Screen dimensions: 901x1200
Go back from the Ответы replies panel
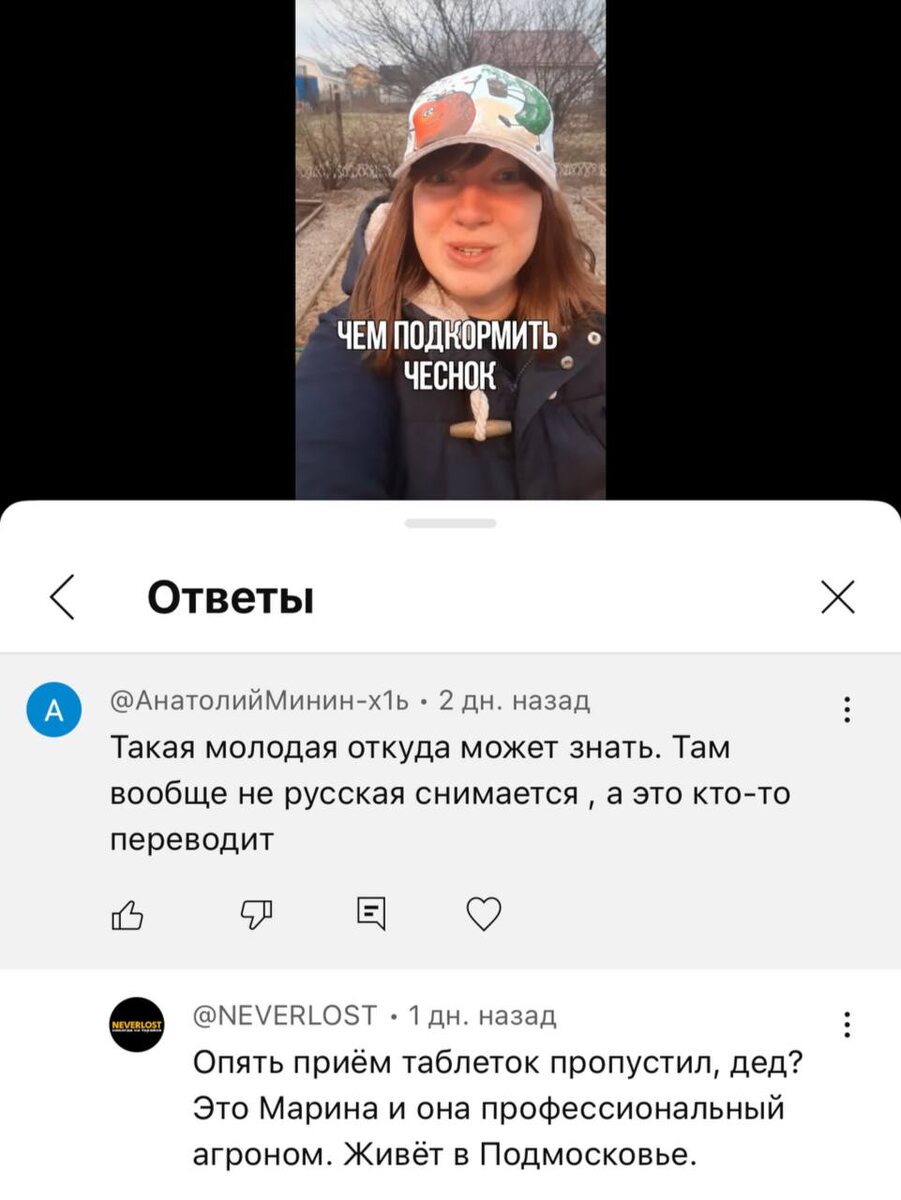[62, 598]
